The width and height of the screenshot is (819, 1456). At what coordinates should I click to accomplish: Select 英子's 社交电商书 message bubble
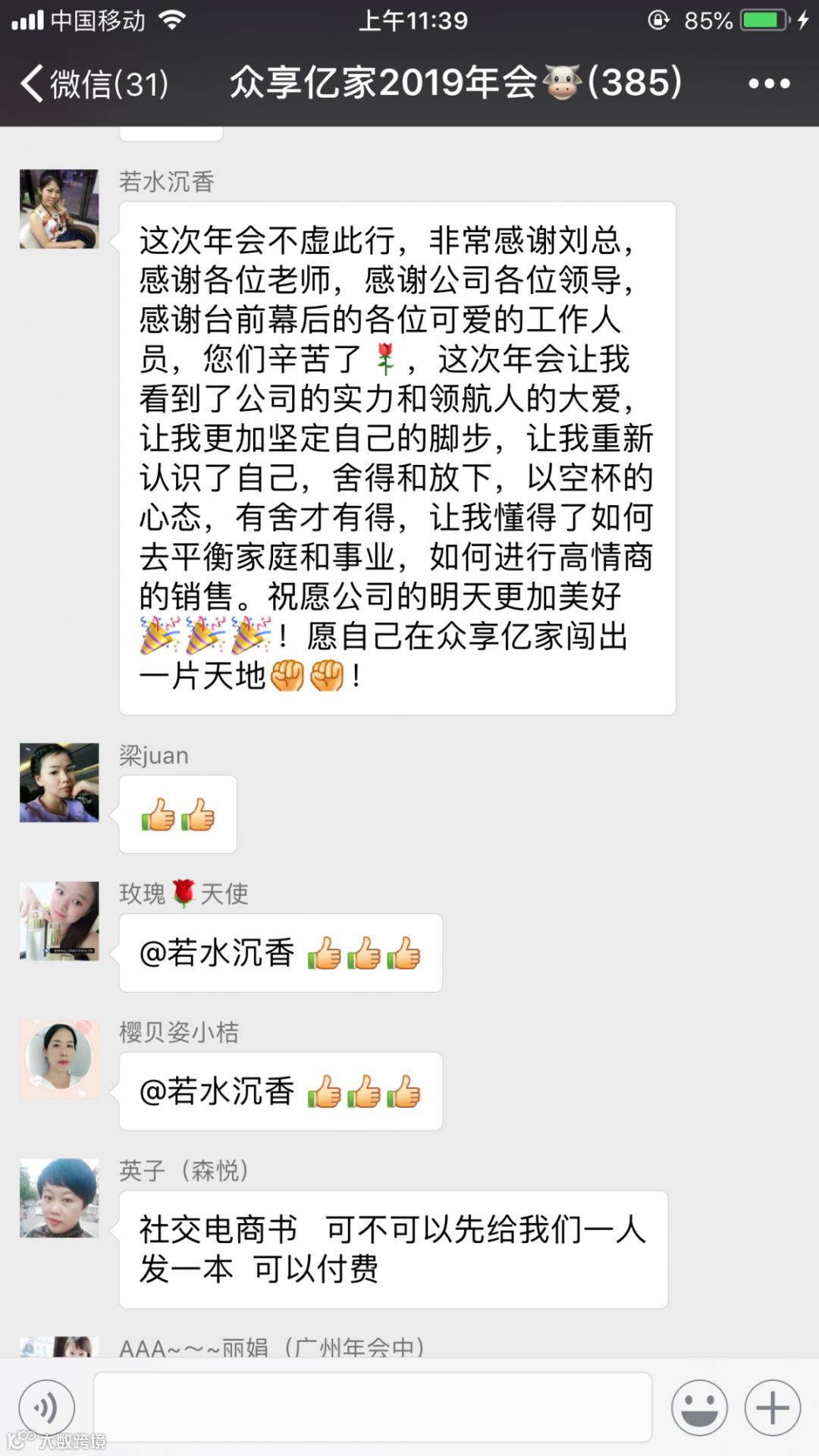coord(394,1251)
